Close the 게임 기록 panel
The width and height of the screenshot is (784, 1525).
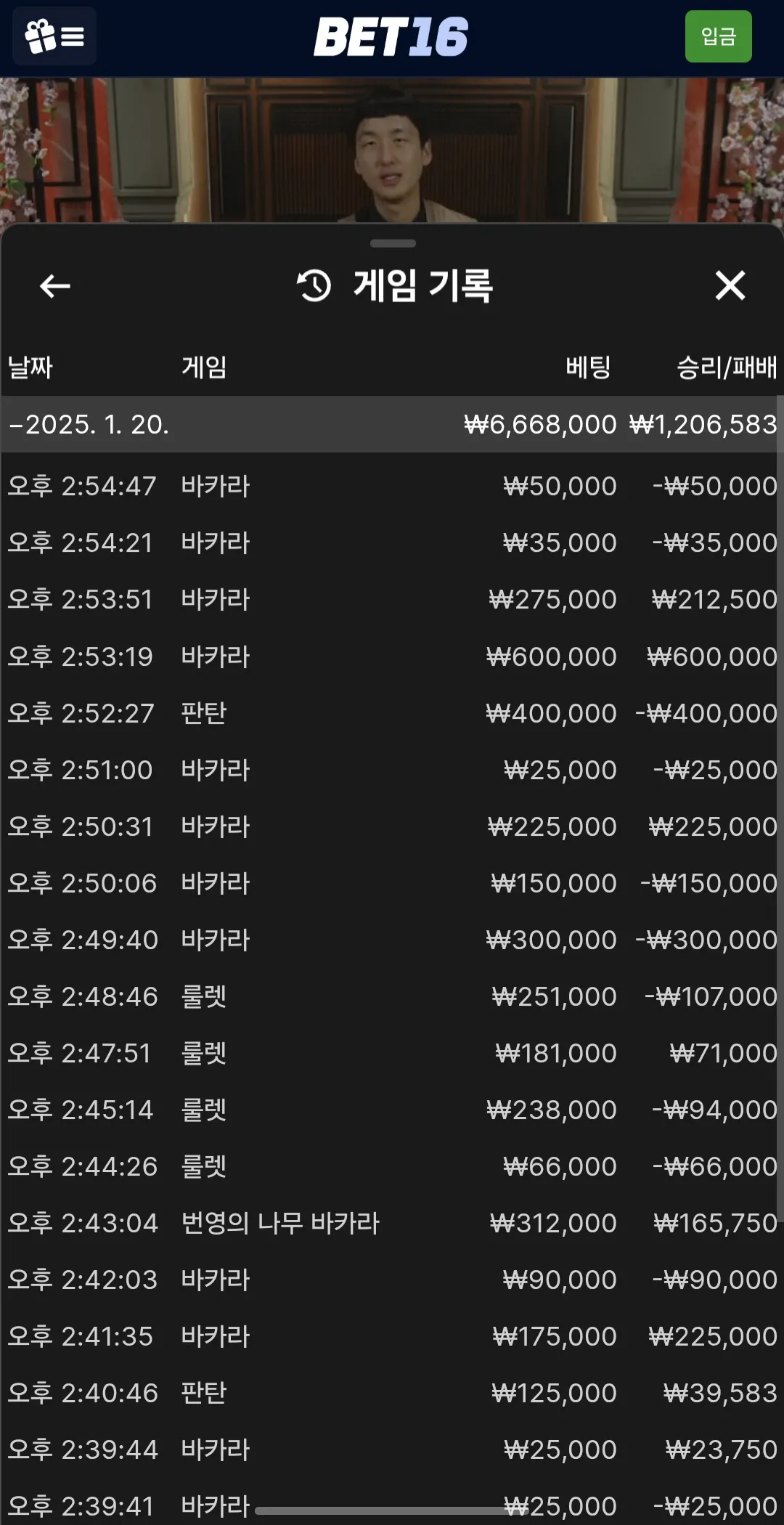(730, 285)
